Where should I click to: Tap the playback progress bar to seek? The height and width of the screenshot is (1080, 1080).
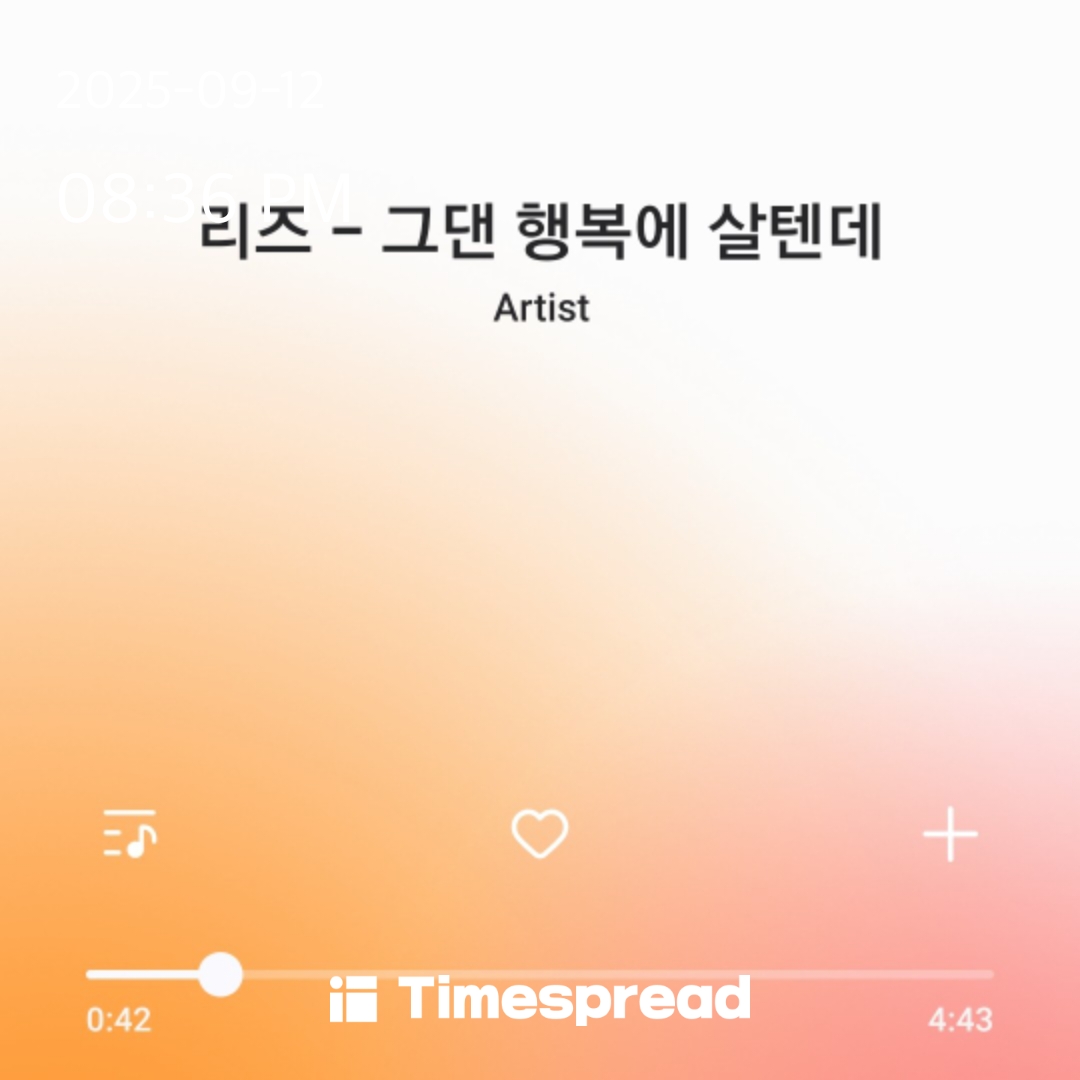600,974
